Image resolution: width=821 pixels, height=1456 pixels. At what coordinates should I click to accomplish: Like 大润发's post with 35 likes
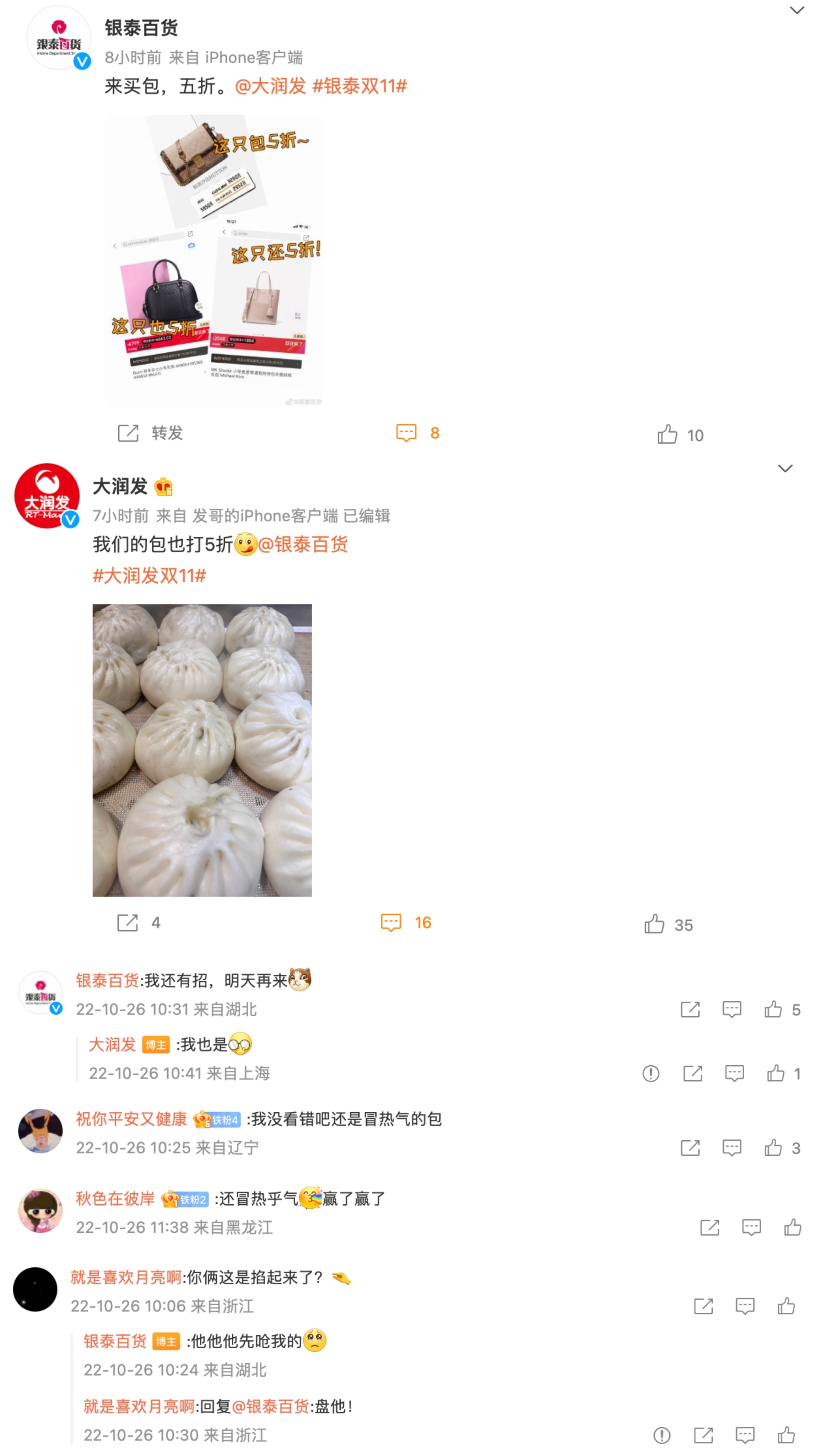pos(667,925)
